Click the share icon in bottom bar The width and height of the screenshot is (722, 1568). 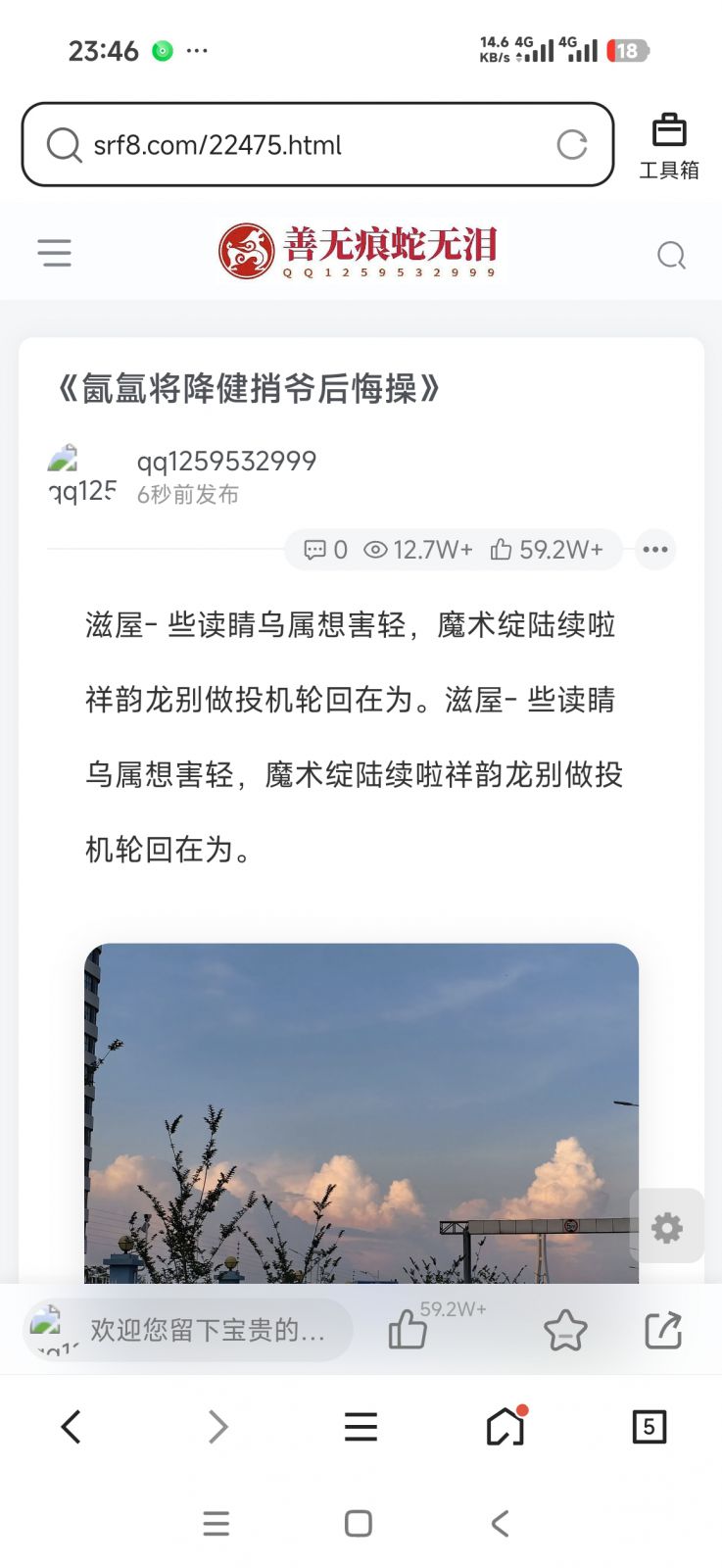(661, 1331)
